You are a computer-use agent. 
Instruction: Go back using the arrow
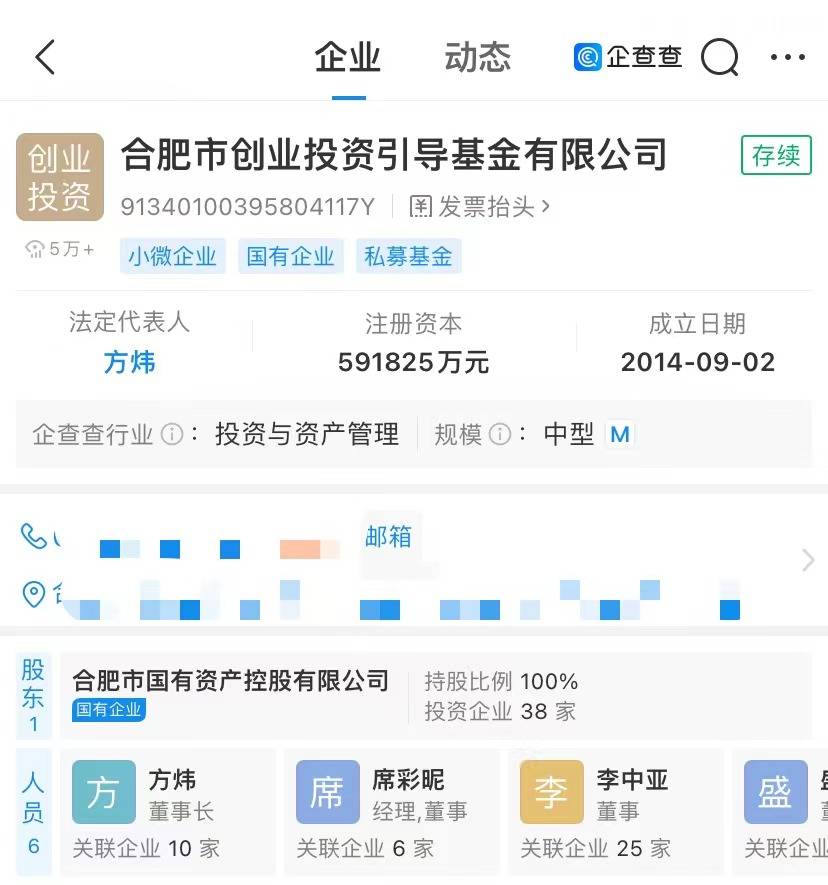click(45, 57)
